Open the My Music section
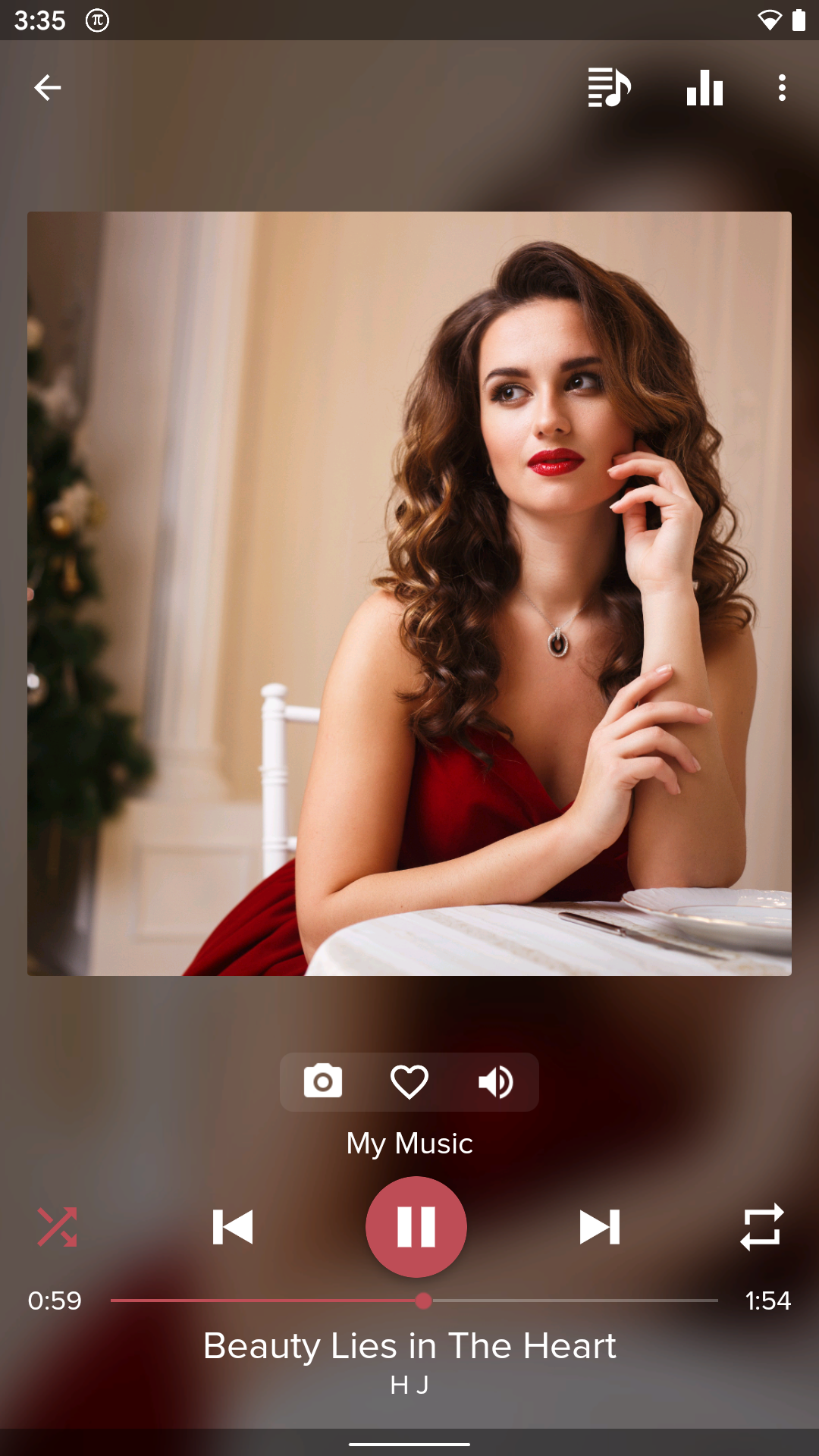Viewport: 819px width, 1456px height. (409, 1144)
